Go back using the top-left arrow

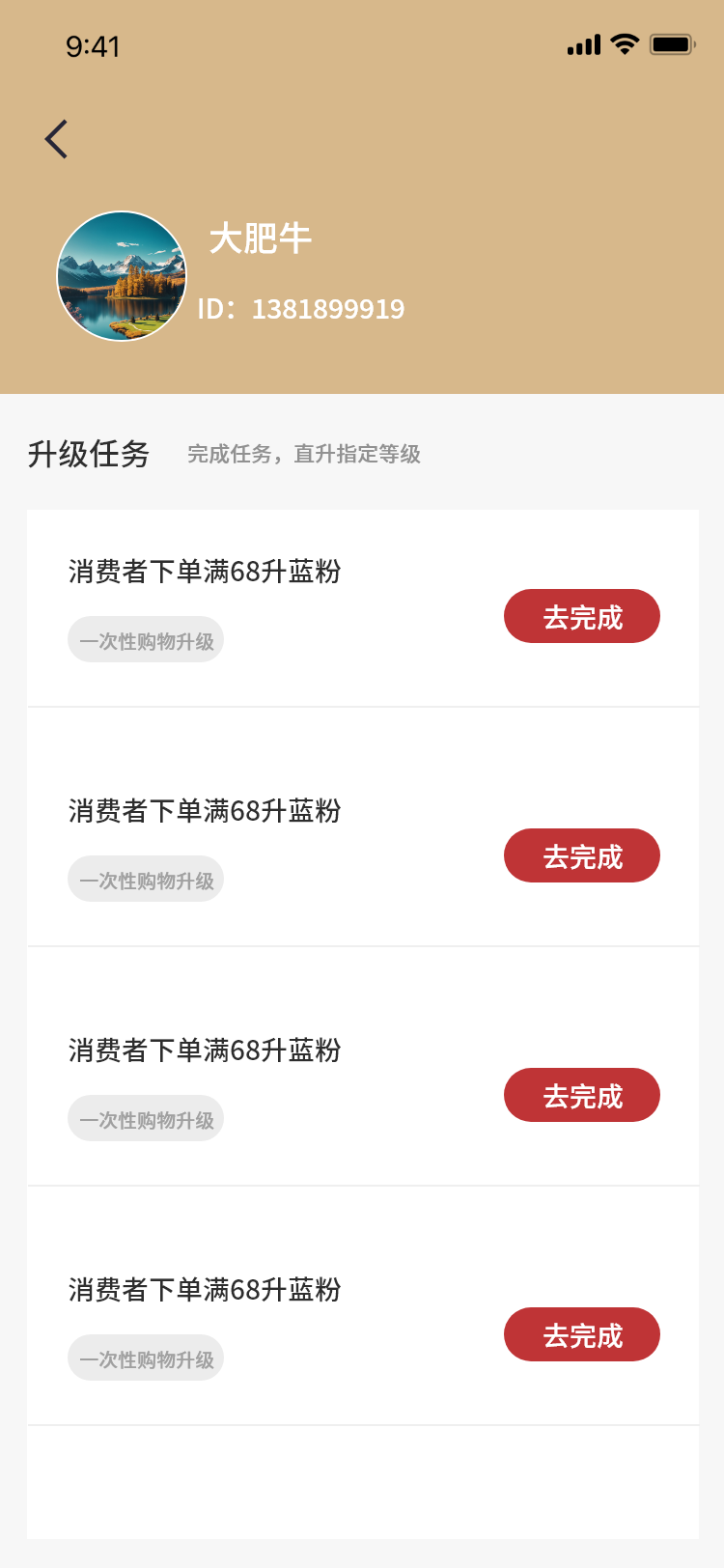[57, 139]
